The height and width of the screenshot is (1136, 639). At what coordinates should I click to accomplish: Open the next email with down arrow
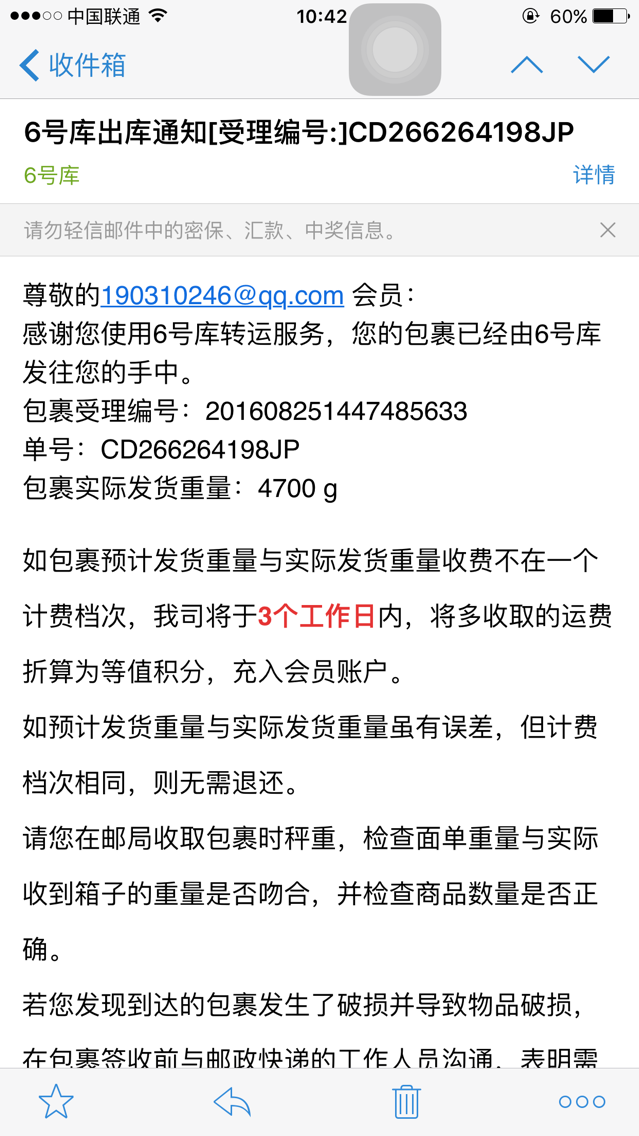tap(593, 65)
